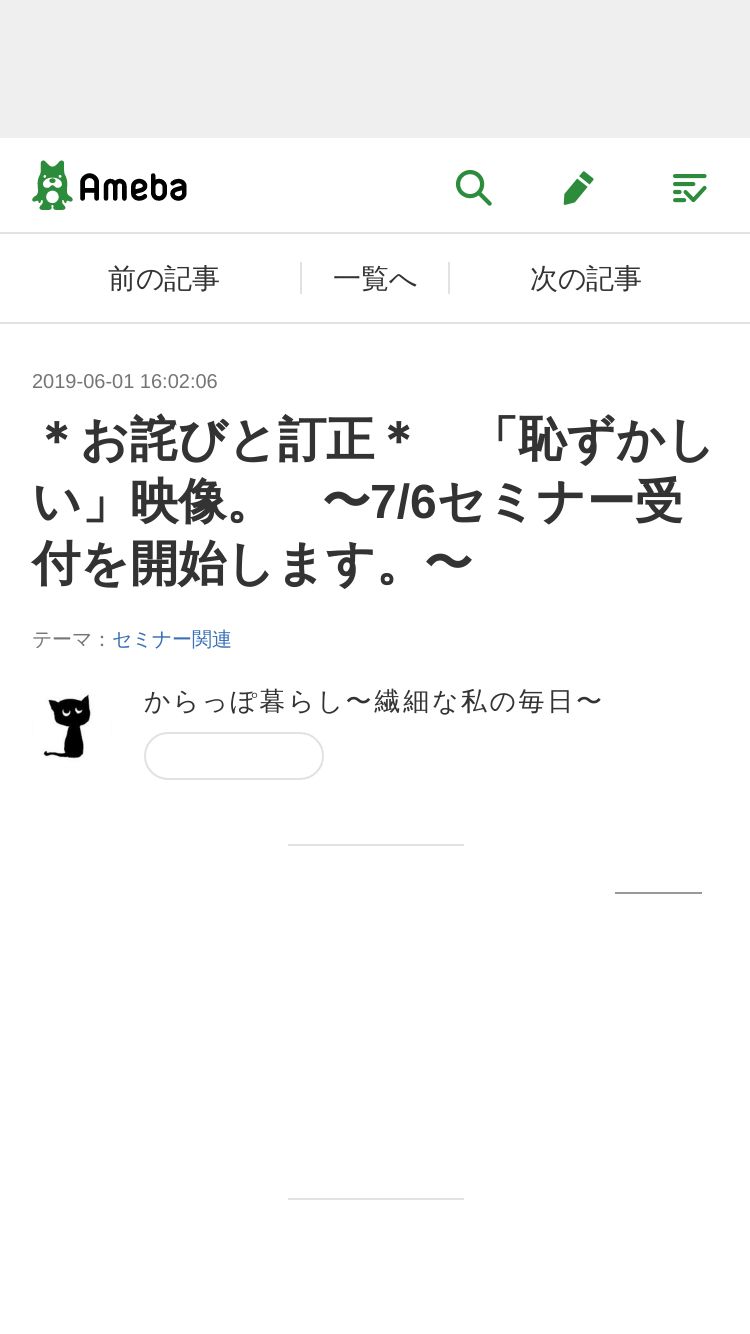
Task: Go to 前の記事 (previous article)
Action: (164, 278)
